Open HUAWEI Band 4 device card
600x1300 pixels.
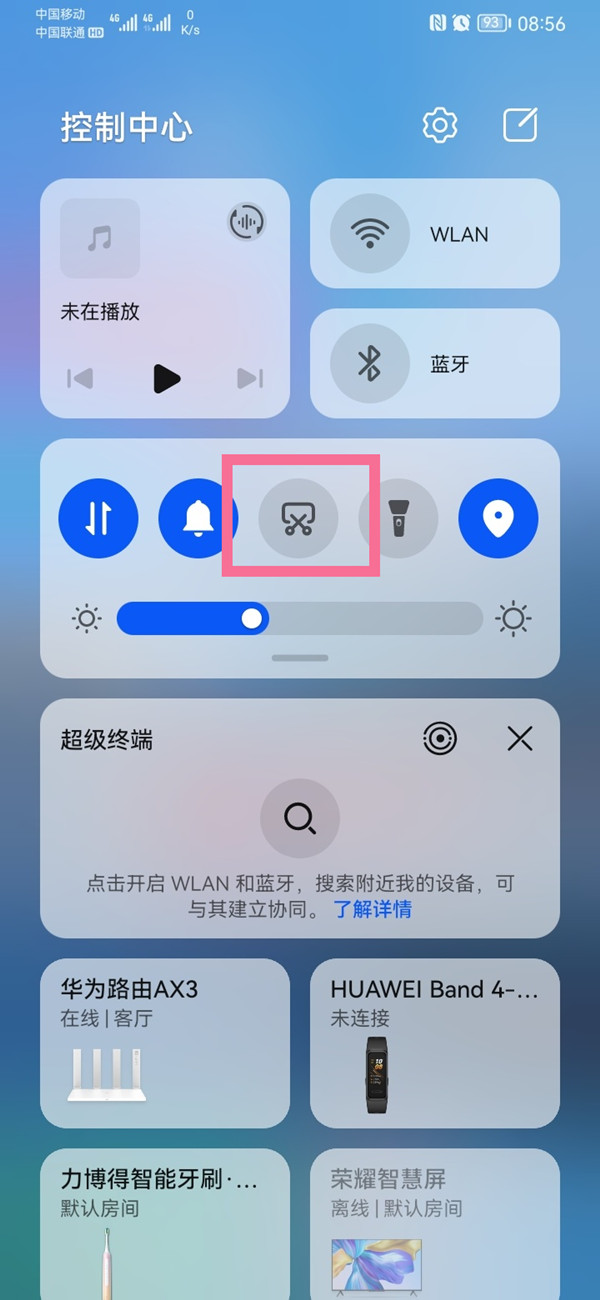[435, 1043]
